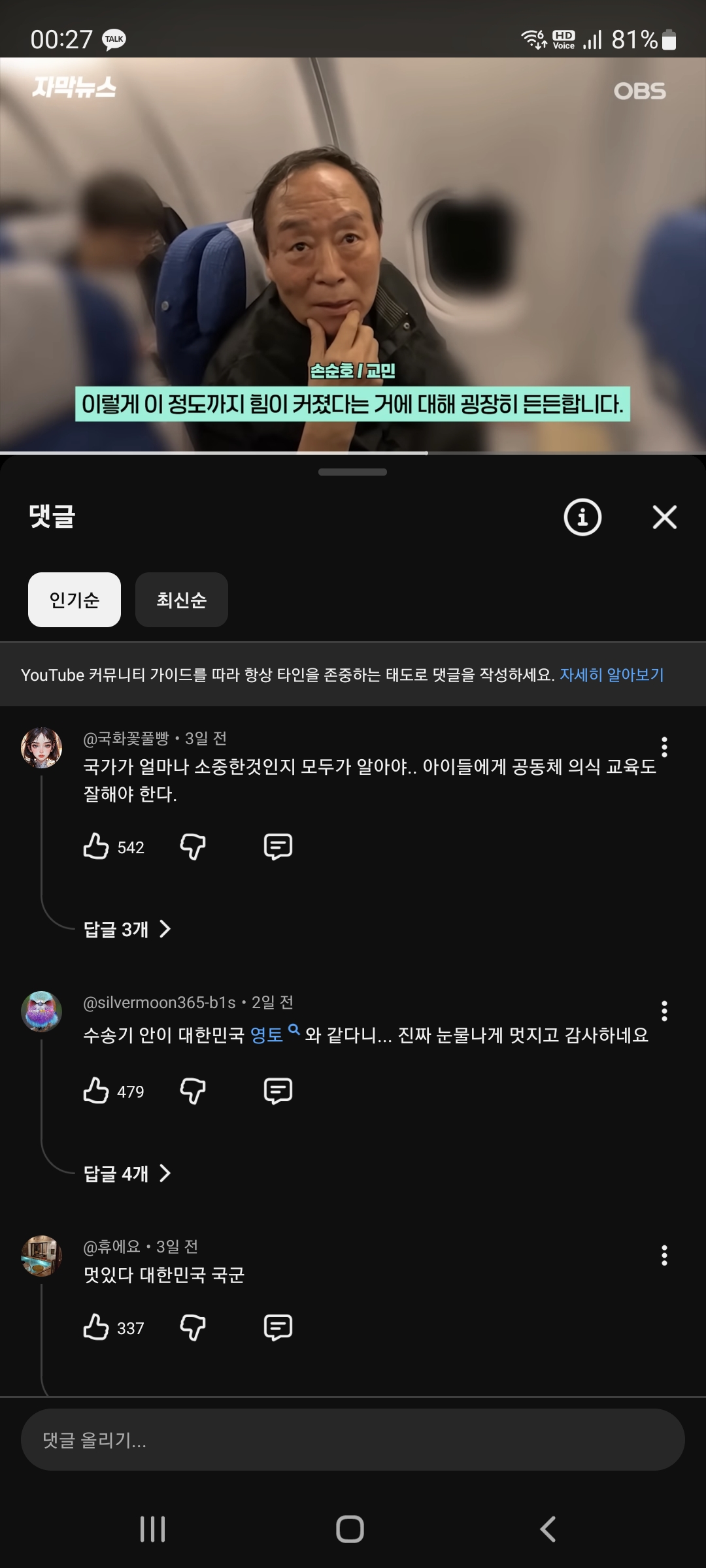
Task: Dislike the comment by @silvermoon365-b1s
Action: click(x=193, y=1091)
